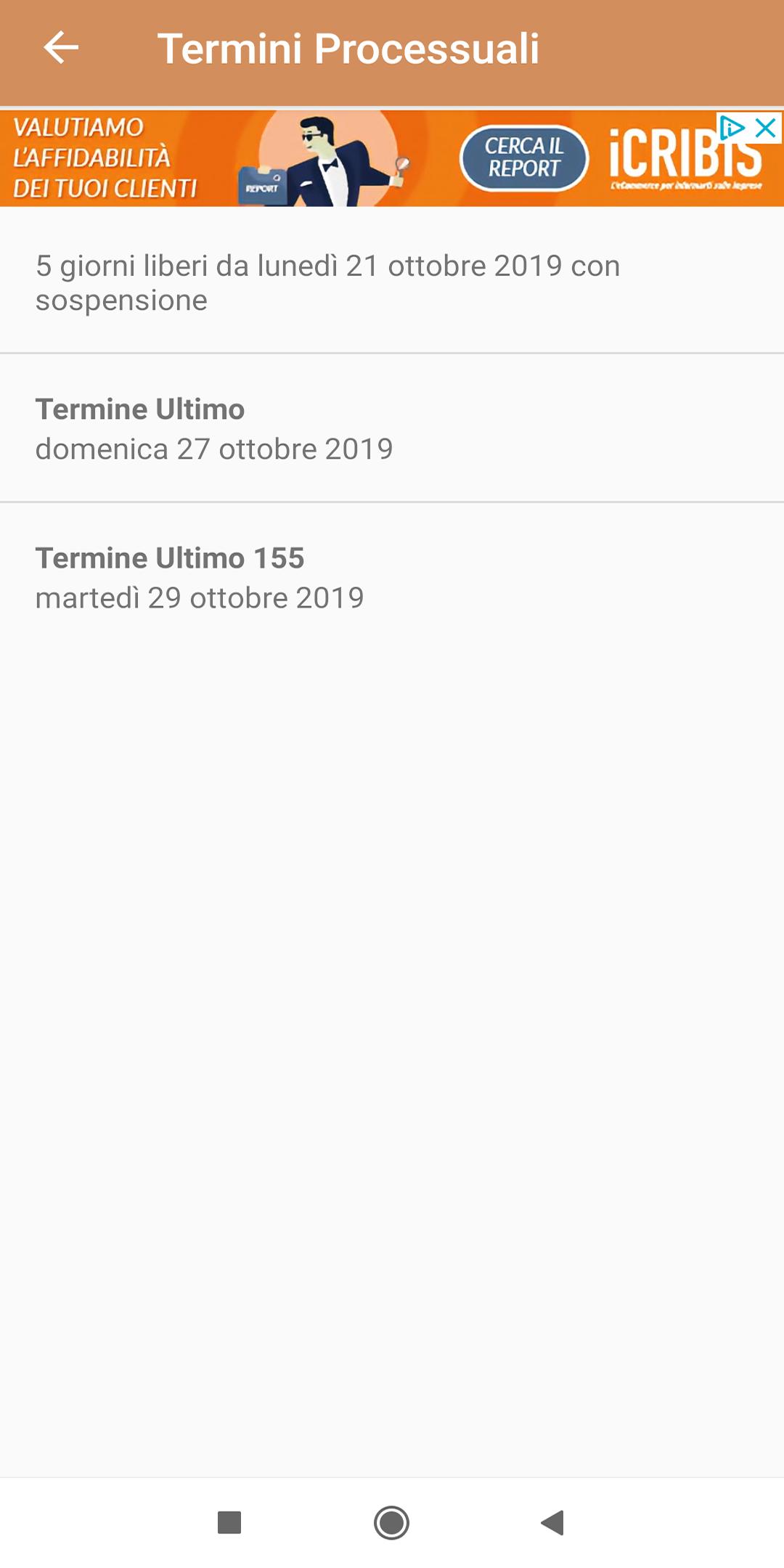Tap martedì 29 ottobre 2019 date text

pos(200,598)
